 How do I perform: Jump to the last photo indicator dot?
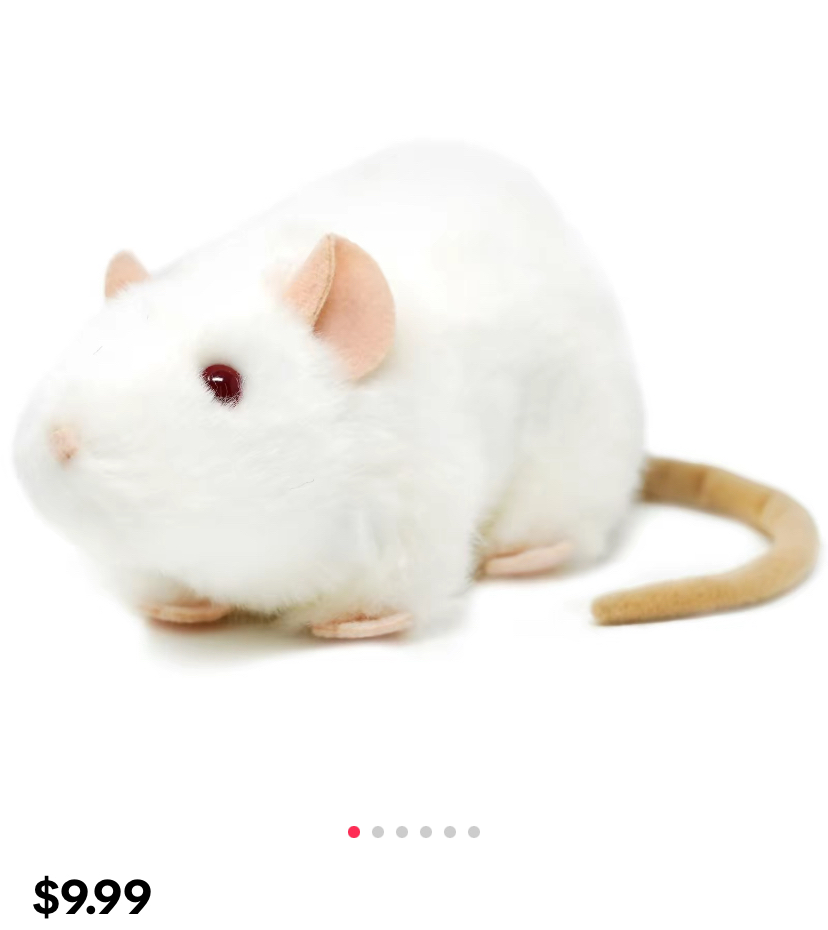[474, 832]
